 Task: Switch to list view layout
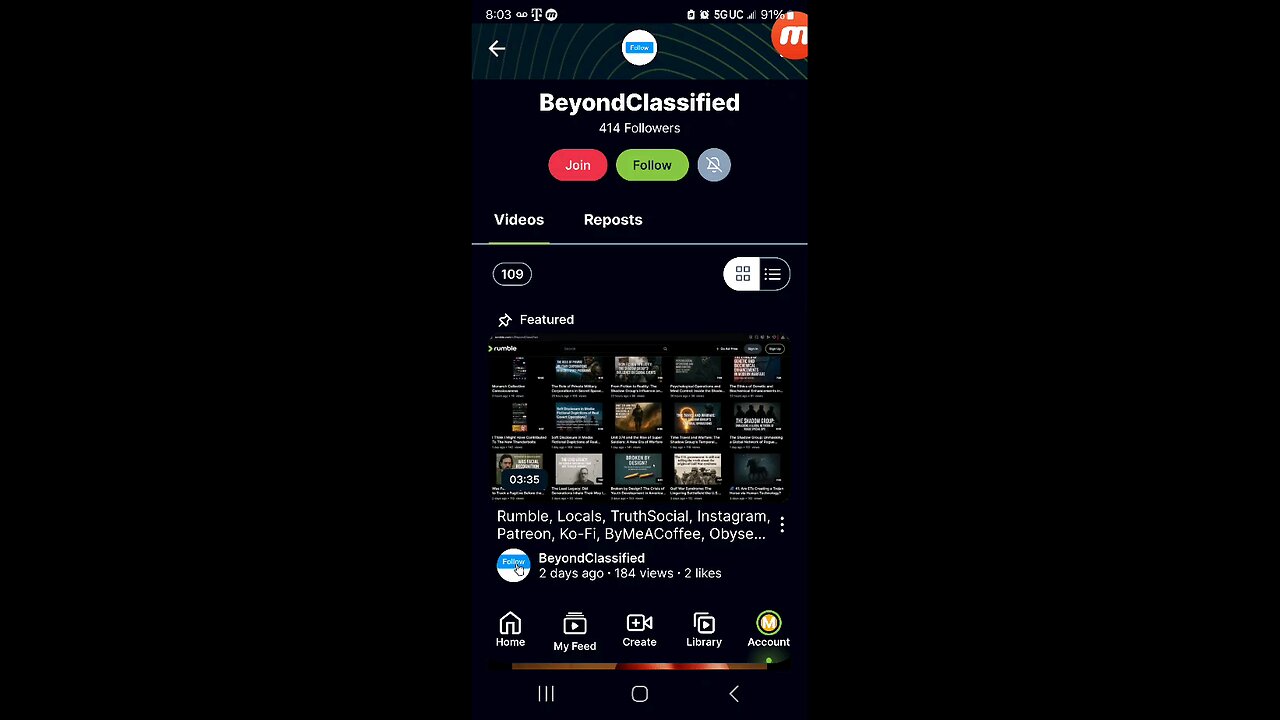pos(773,274)
